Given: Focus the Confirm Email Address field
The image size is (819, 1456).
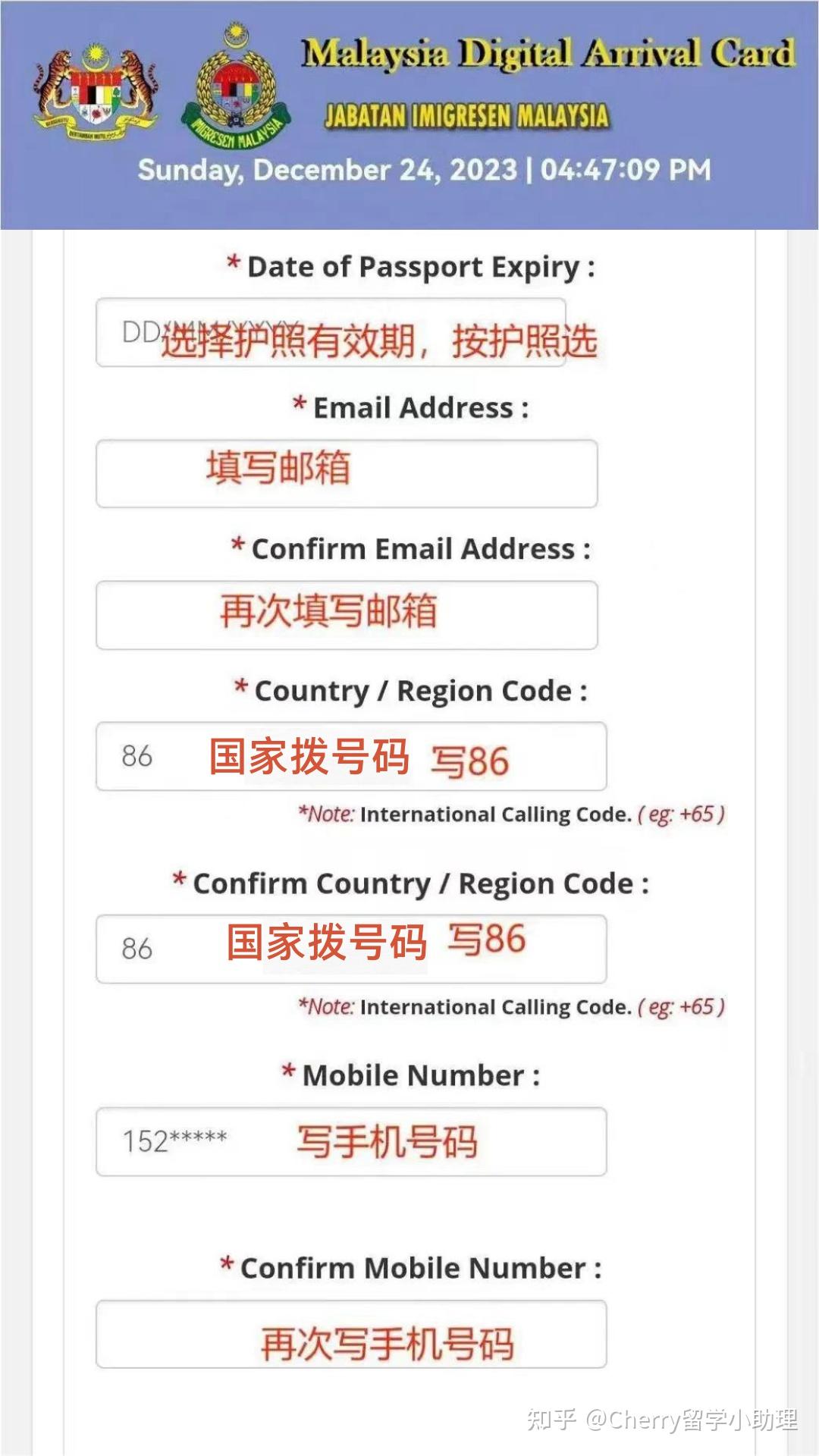Looking at the screenshot, I should 347,615.
